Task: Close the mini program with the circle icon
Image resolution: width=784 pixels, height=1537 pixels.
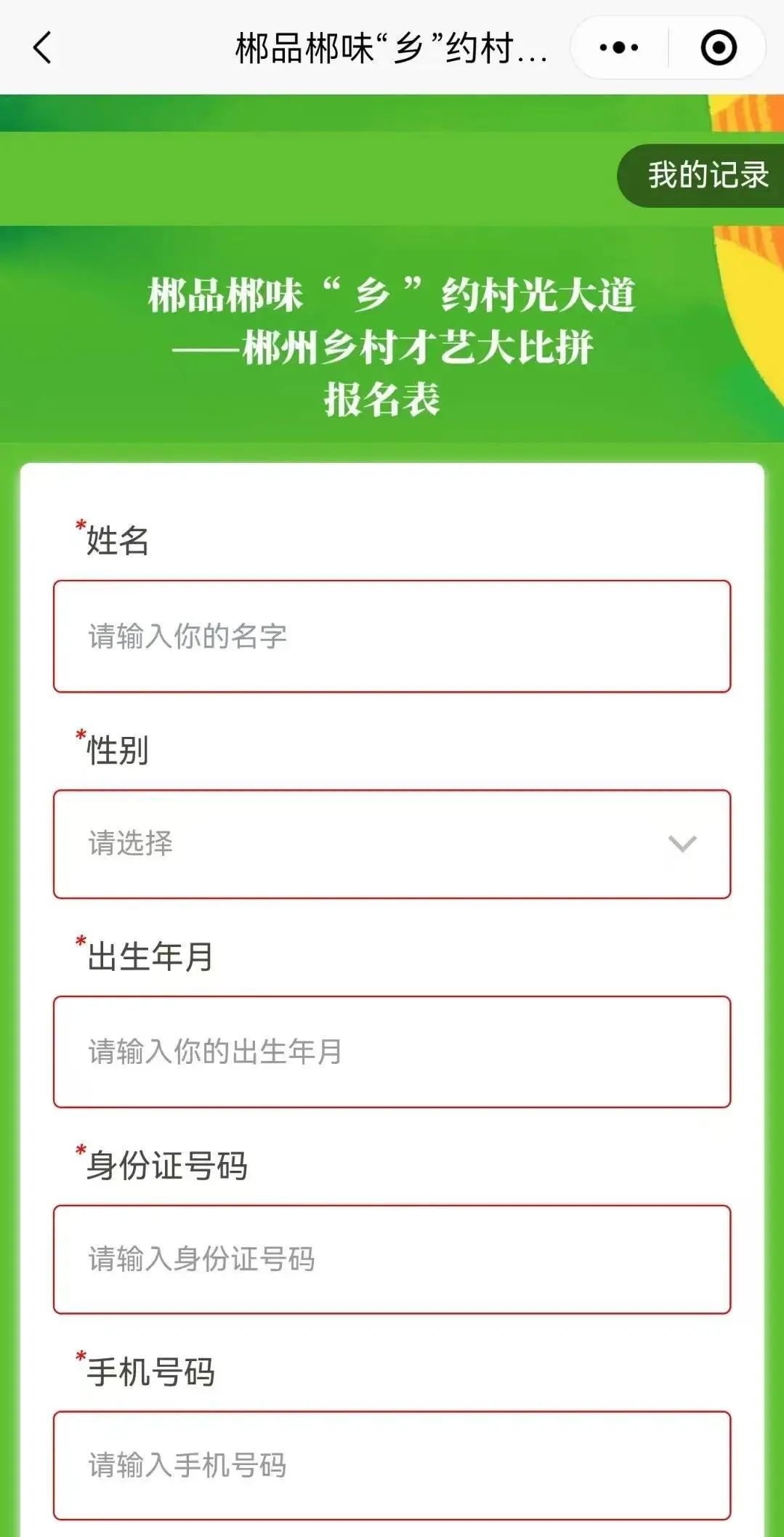Action: click(718, 48)
